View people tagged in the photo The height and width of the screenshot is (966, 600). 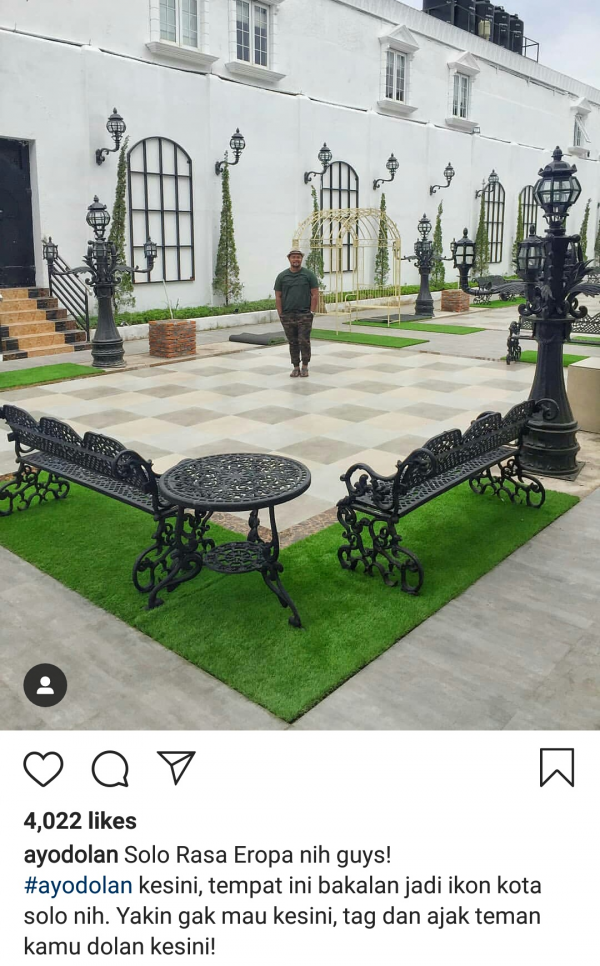pos(45,685)
